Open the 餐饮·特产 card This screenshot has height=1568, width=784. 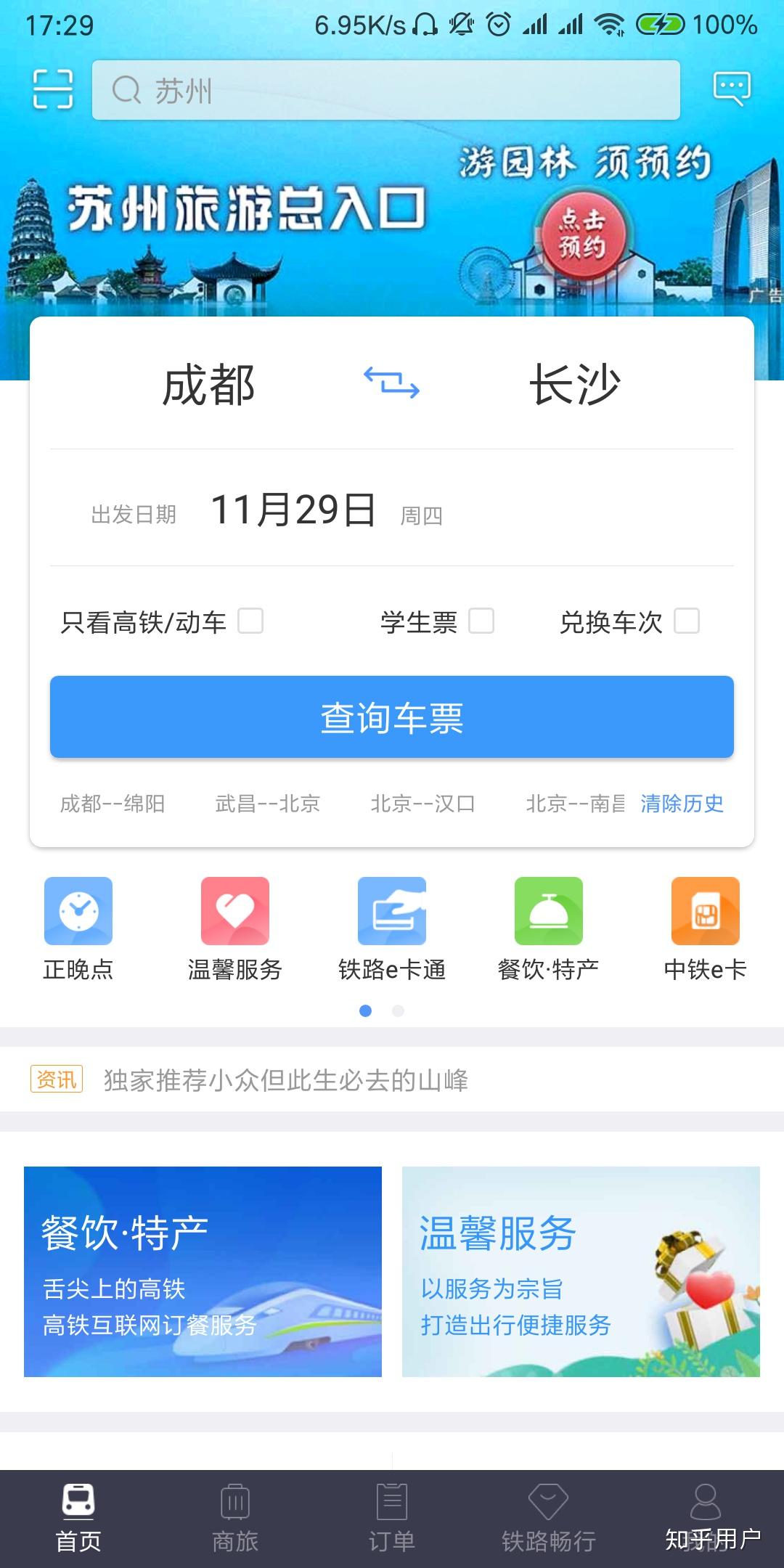[203, 1271]
